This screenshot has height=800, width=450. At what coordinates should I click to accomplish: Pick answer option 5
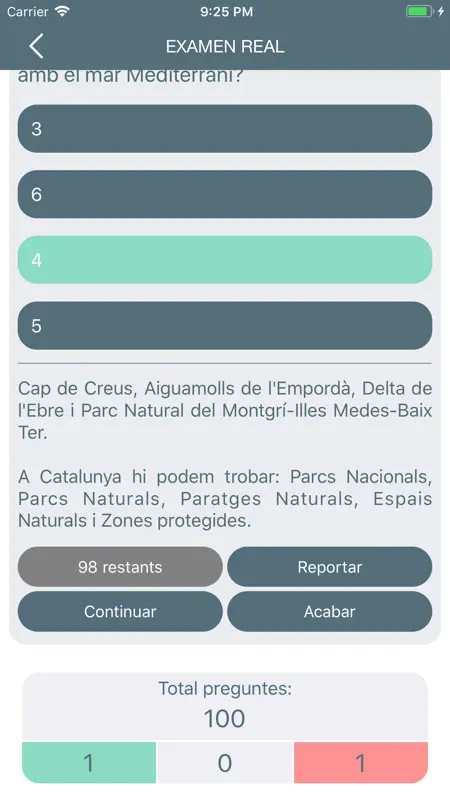225,326
